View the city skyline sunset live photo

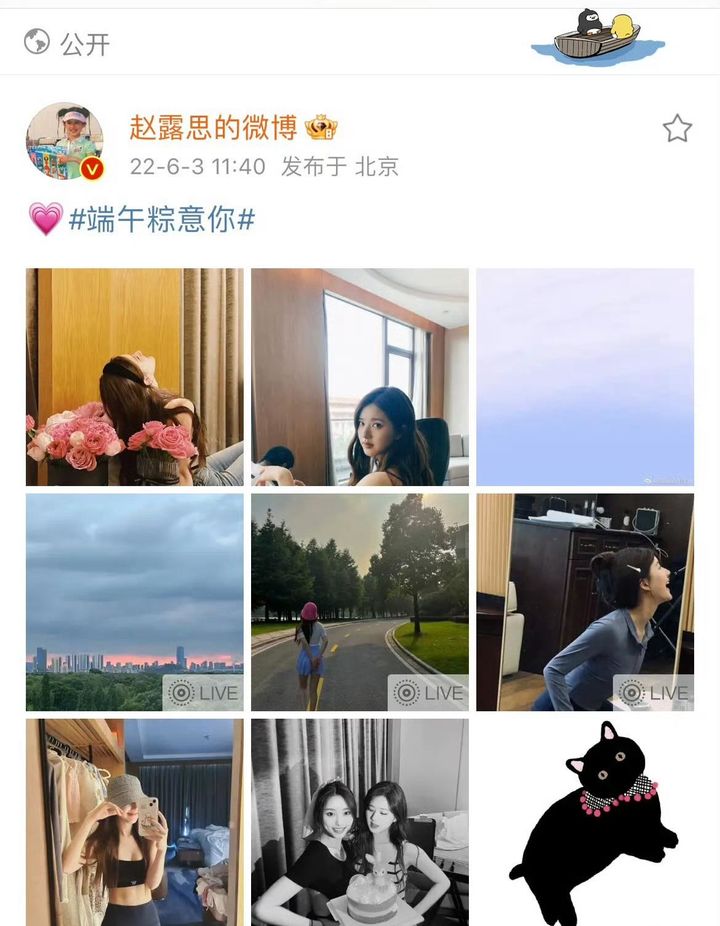pyautogui.click(x=134, y=602)
